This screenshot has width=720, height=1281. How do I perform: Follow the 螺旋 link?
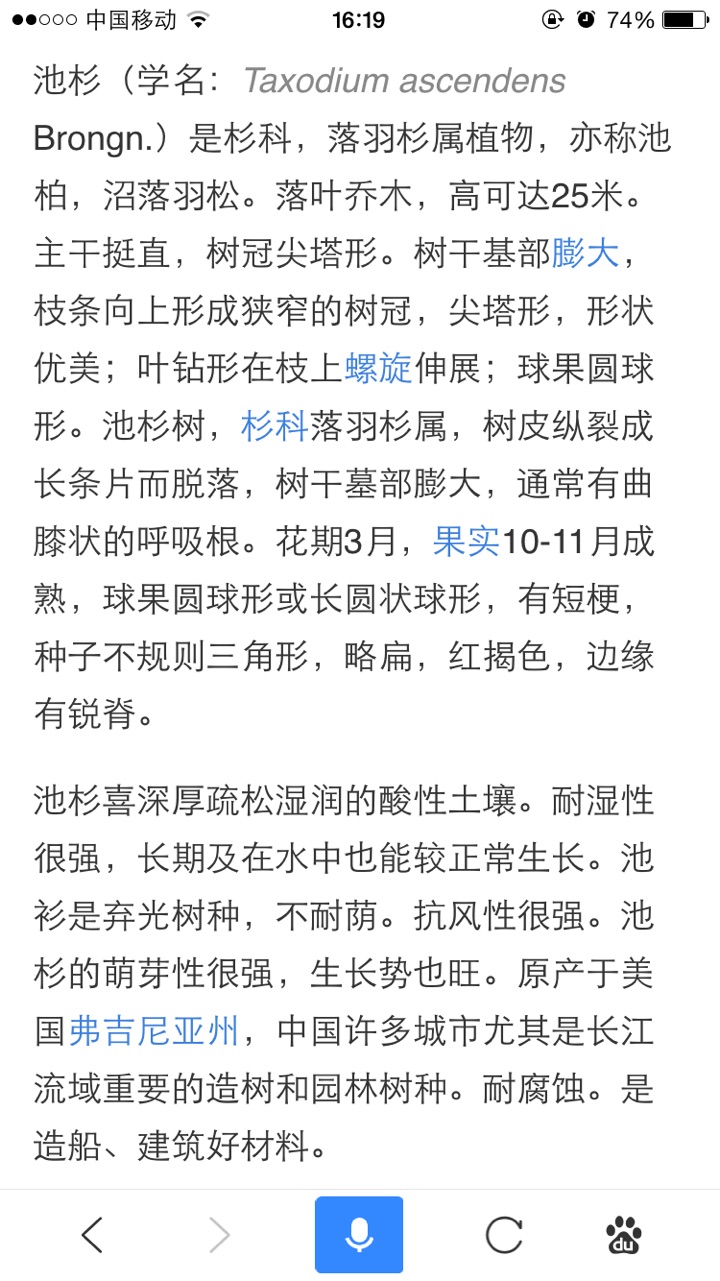(x=379, y=369)
